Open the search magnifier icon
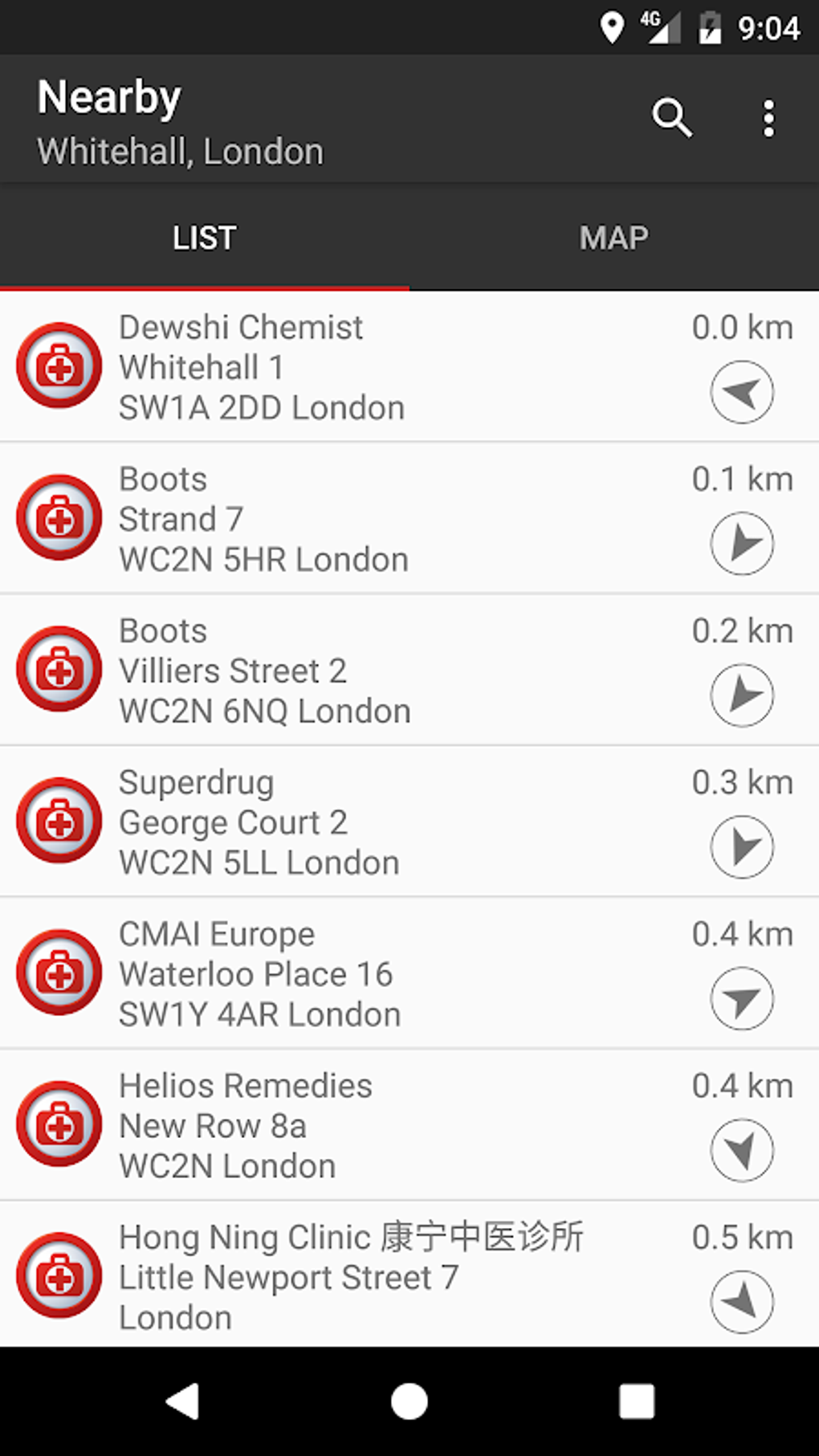The height and width of the screenshot is (1456, 819). coord(672,119)
